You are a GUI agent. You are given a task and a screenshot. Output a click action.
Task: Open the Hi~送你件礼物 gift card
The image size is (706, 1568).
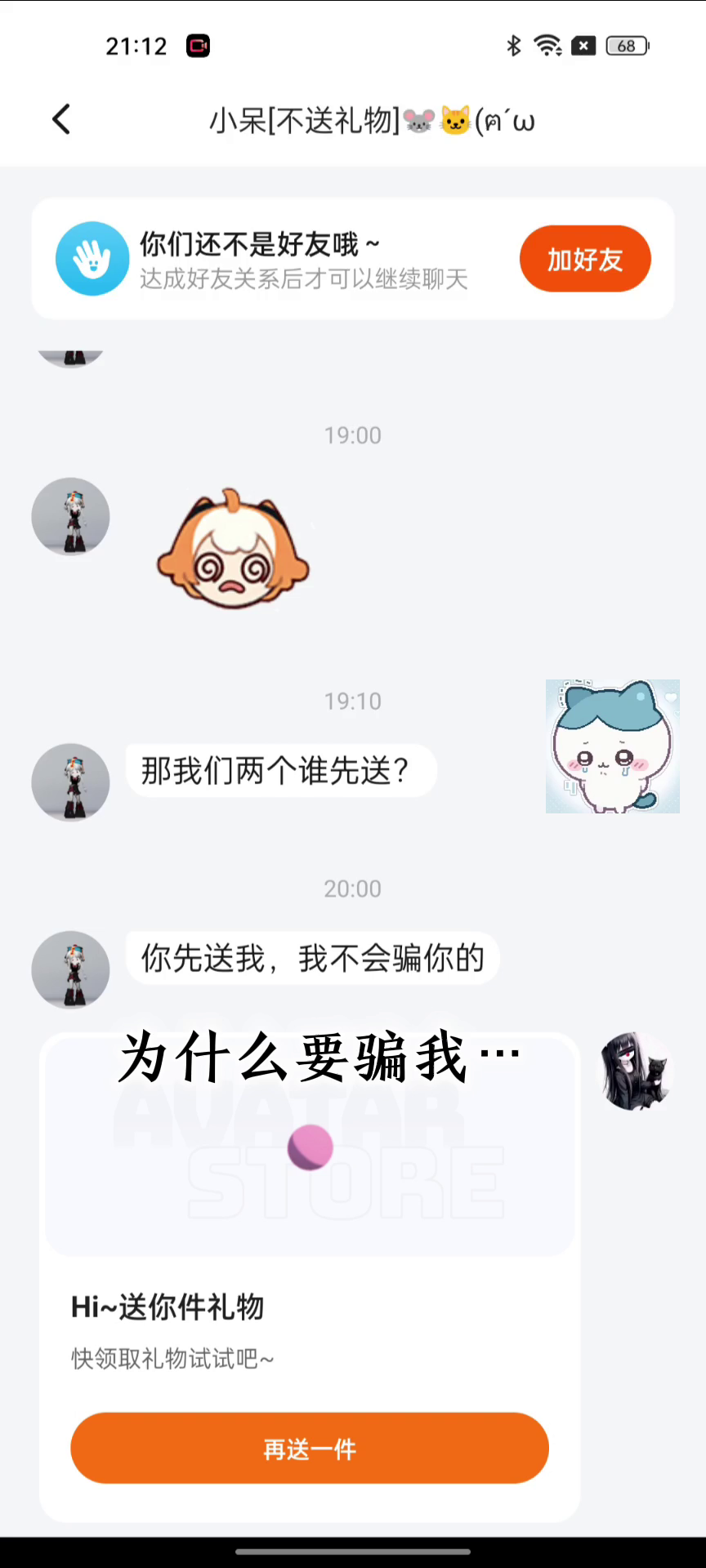(x=310, y=1307)
